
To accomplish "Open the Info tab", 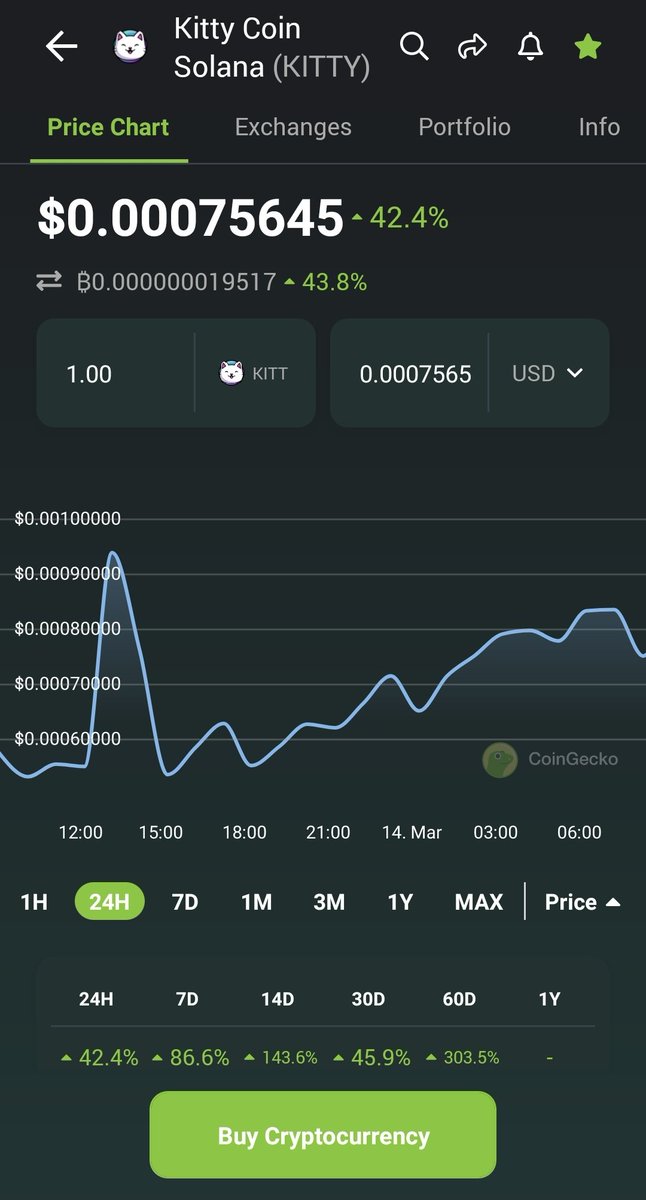I will pyautogui.click(x=599, y=127).
